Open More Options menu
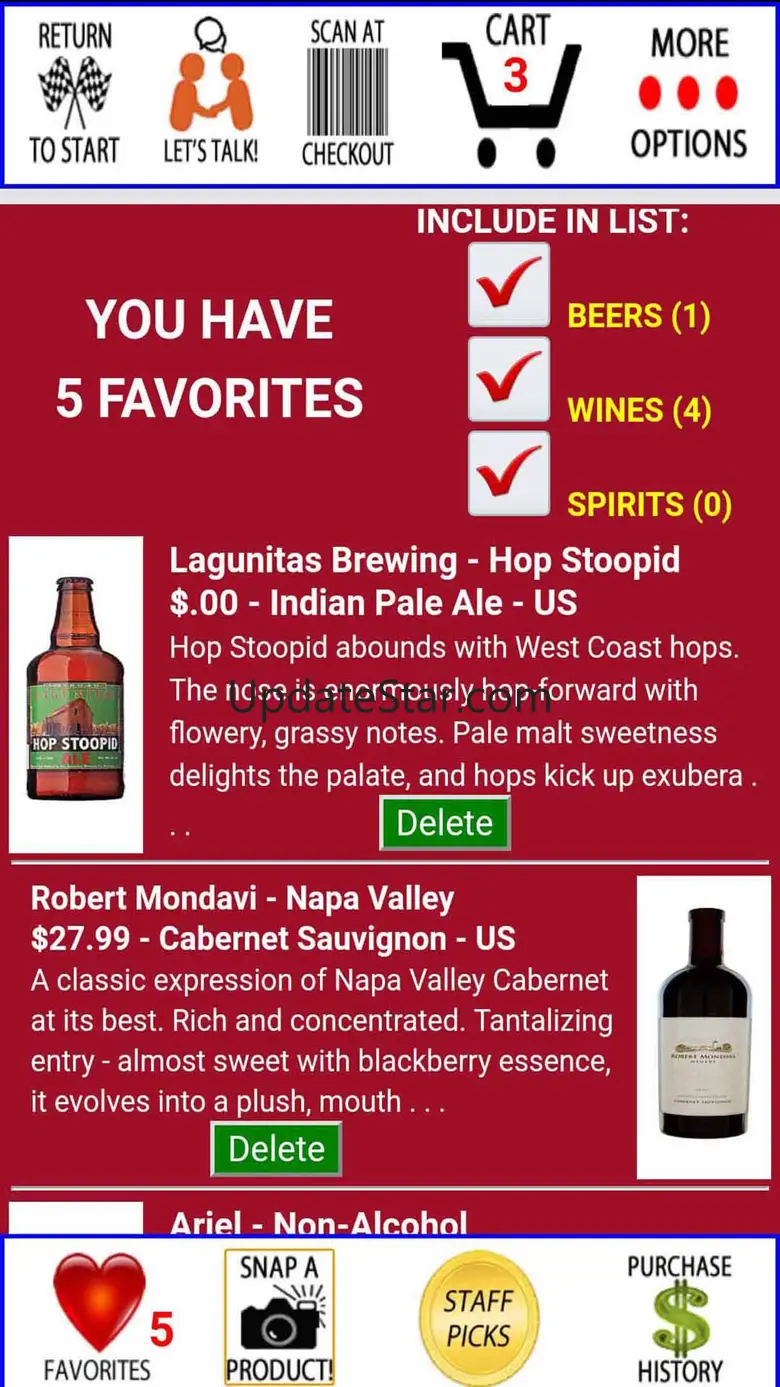780x1387 pixels. point(688,95)
